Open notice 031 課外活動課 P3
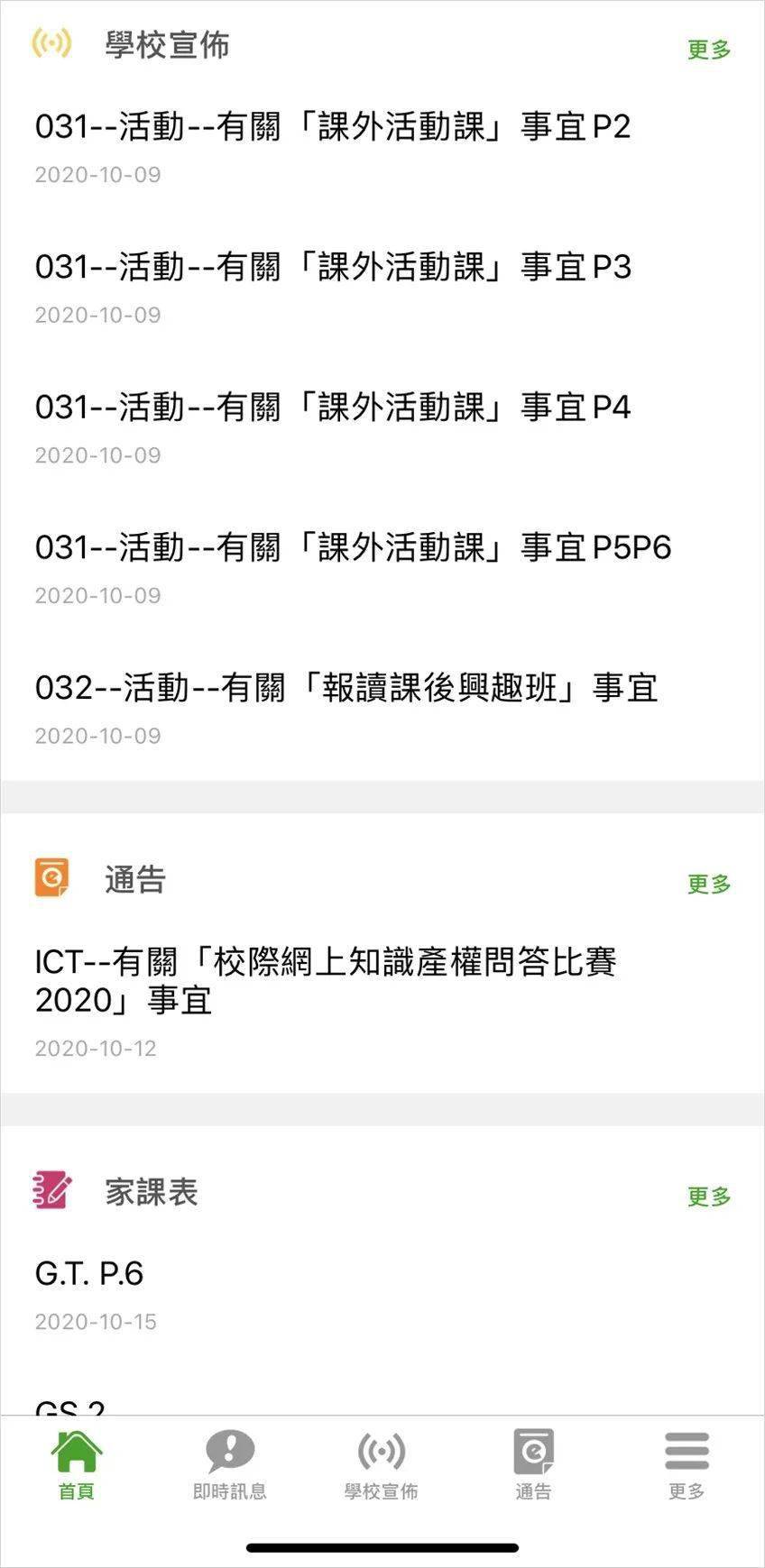 click(333, 268)
